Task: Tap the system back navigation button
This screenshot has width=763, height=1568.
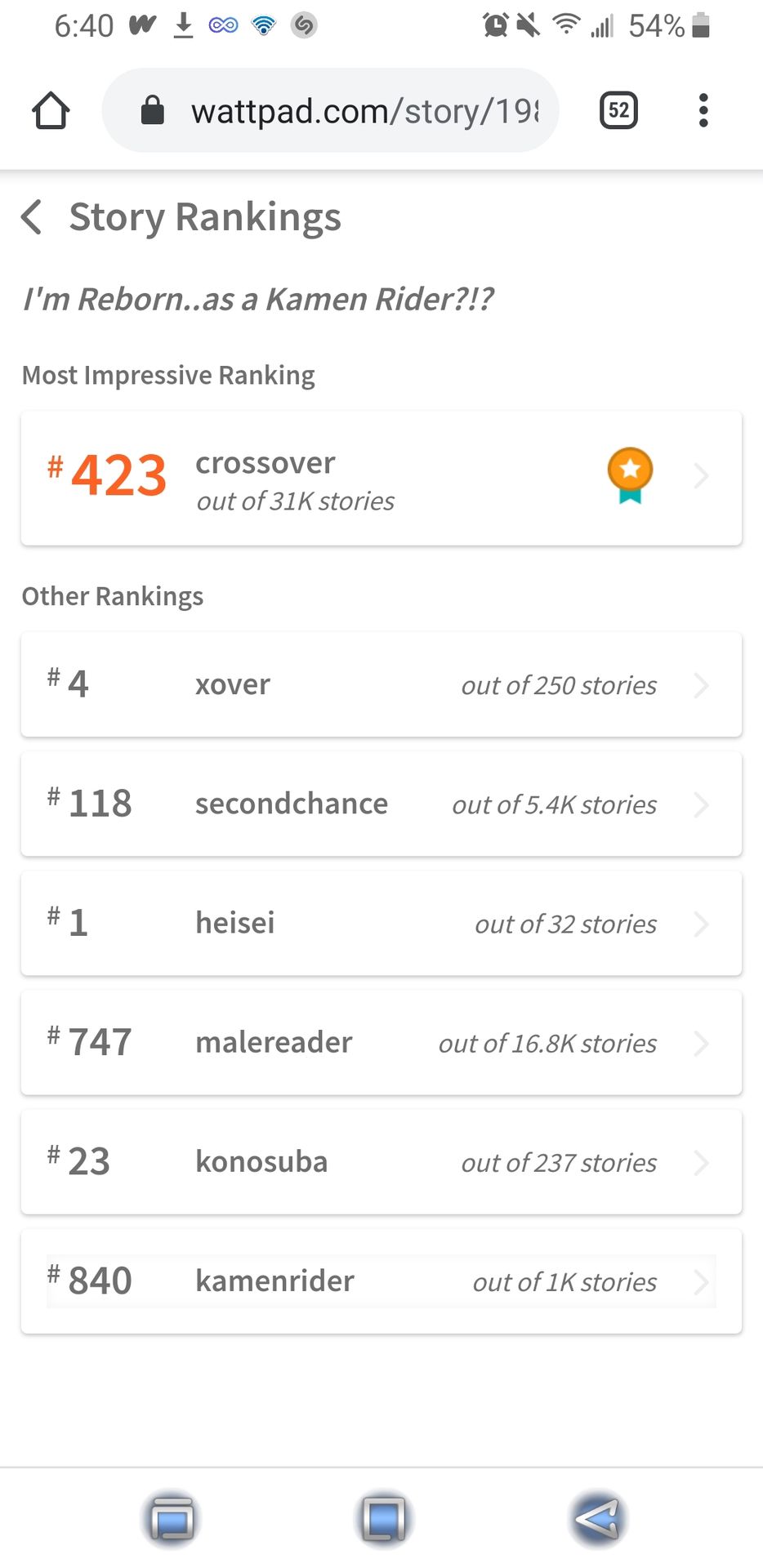Action: (596, 1519)
